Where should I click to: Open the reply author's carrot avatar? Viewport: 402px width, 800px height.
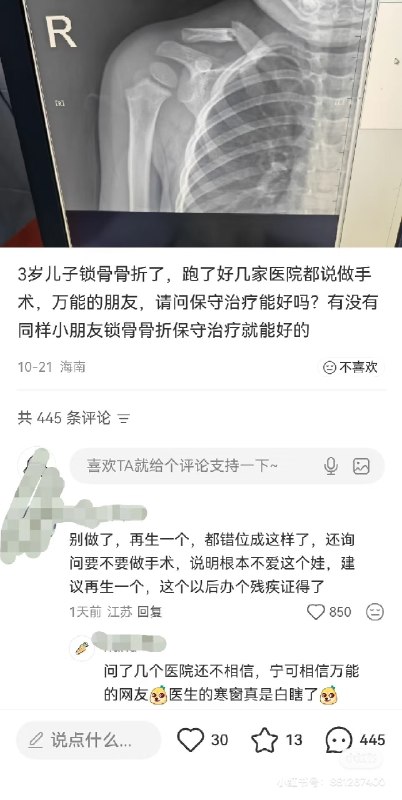pyautogui.click(x=82, y=648)
